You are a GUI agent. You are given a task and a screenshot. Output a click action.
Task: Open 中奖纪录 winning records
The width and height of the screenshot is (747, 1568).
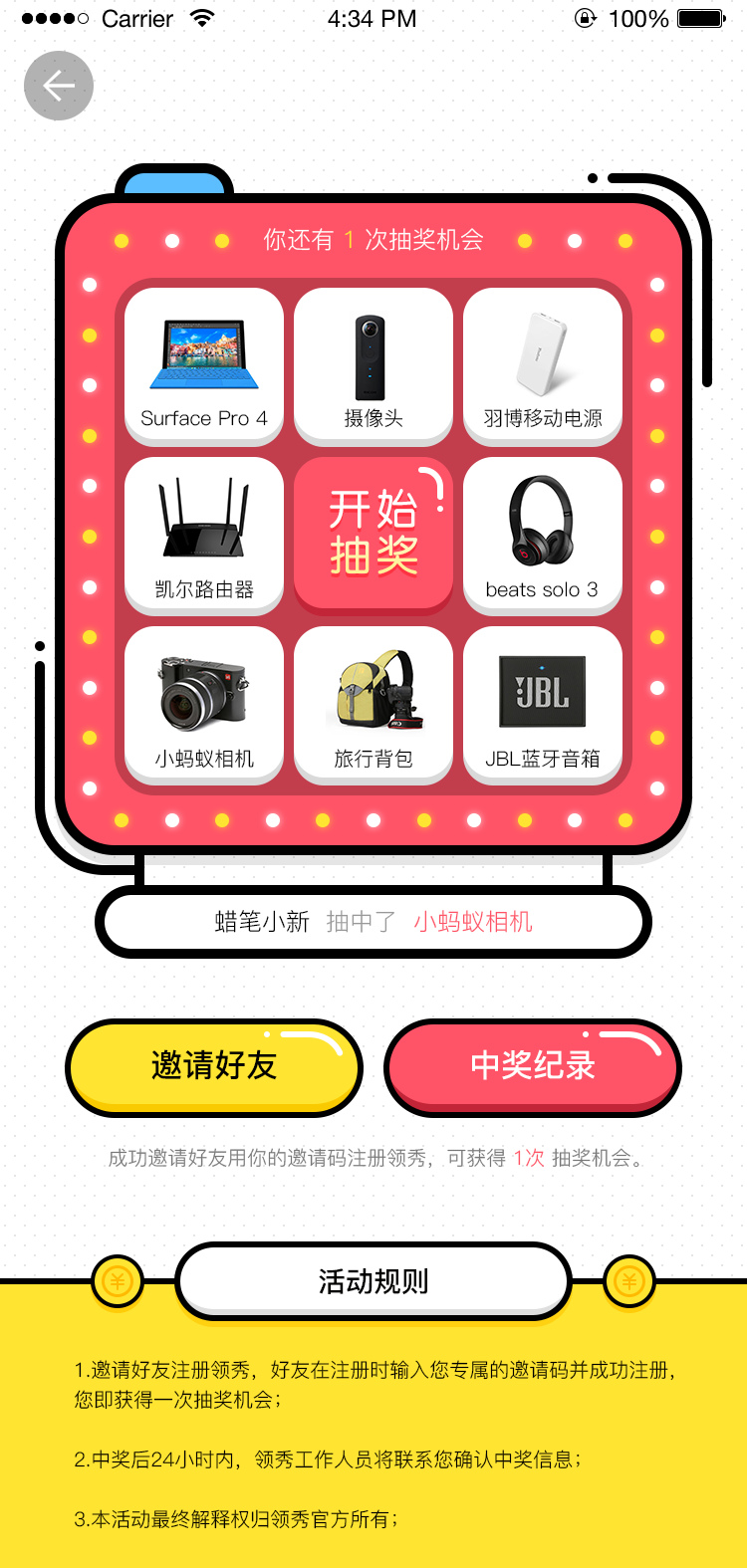533,1065
